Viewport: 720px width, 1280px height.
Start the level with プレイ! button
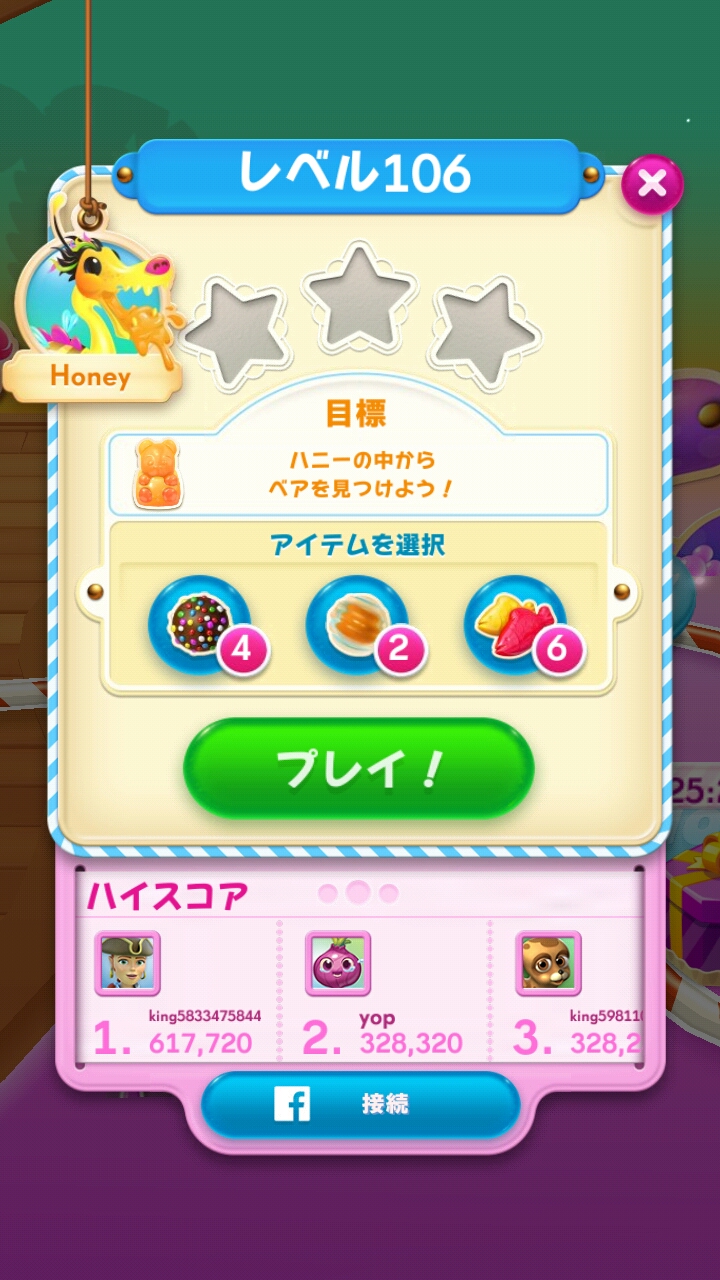click(x=358, y=768)
